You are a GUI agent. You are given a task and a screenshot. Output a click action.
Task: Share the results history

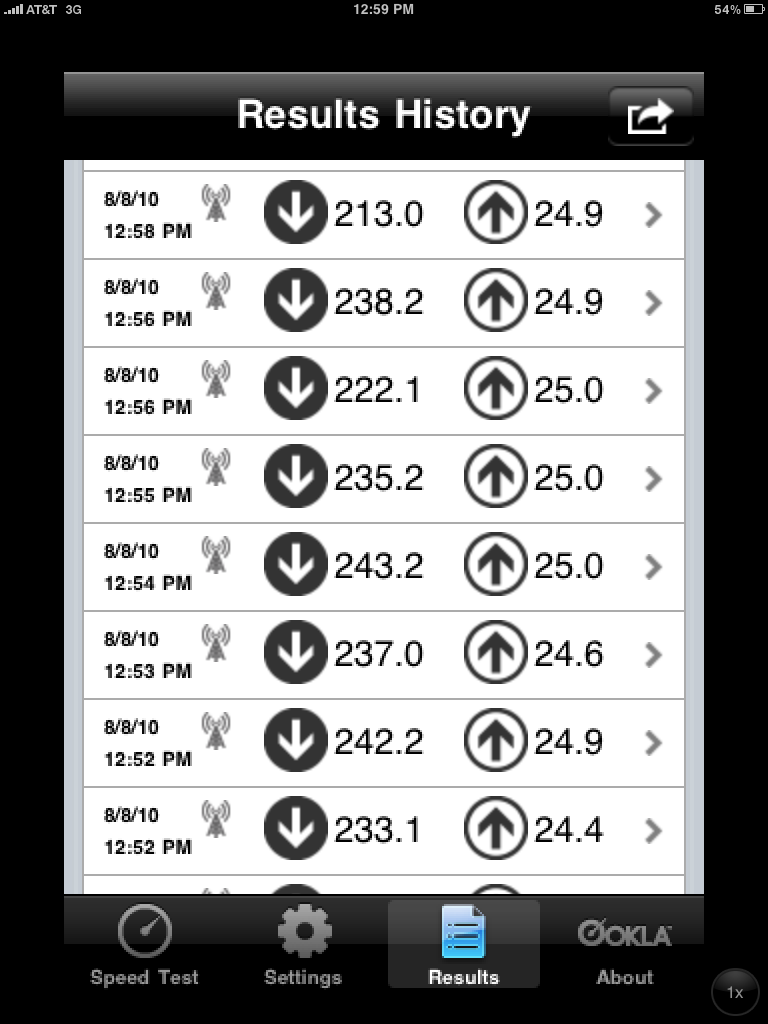point(650,116)
